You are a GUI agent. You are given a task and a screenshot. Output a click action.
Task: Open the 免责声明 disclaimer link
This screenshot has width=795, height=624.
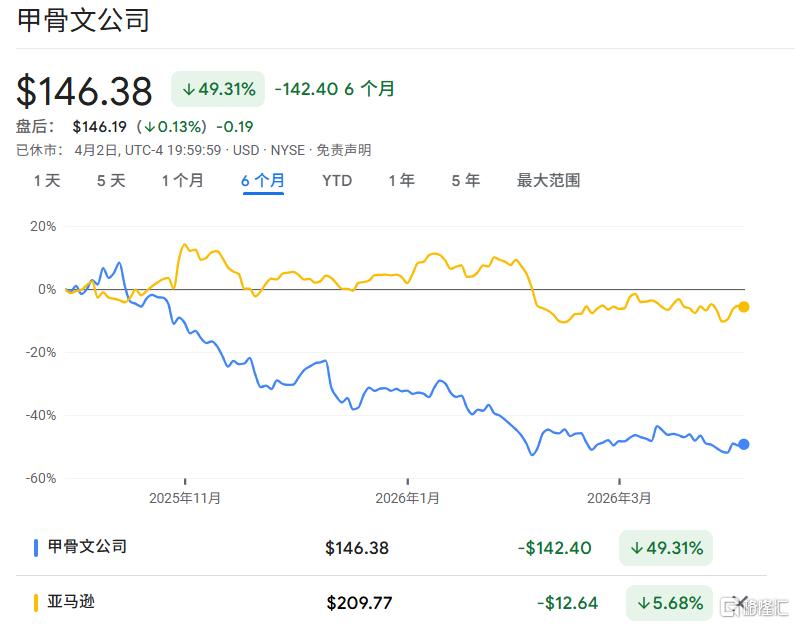pos(344,150)
